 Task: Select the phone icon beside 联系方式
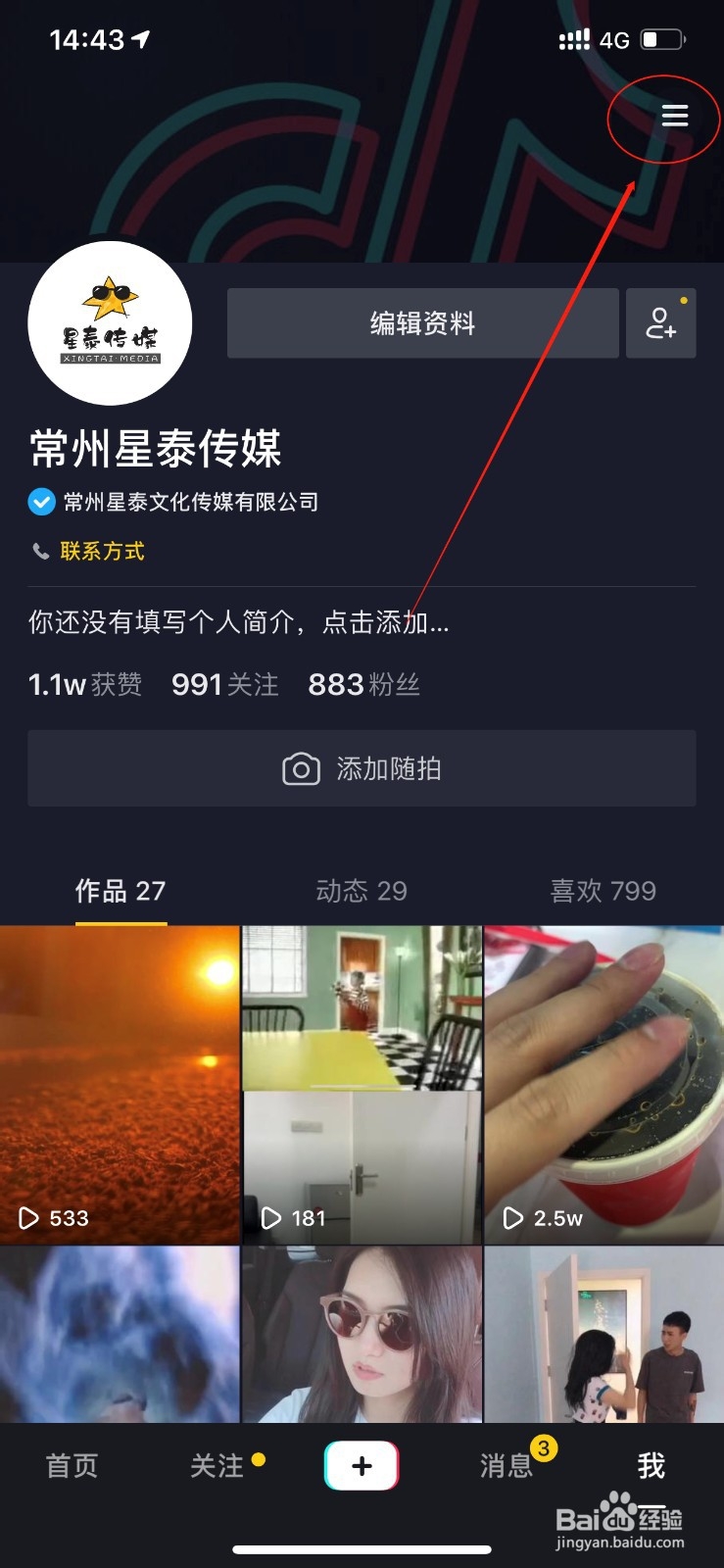[x=39, y=551]
